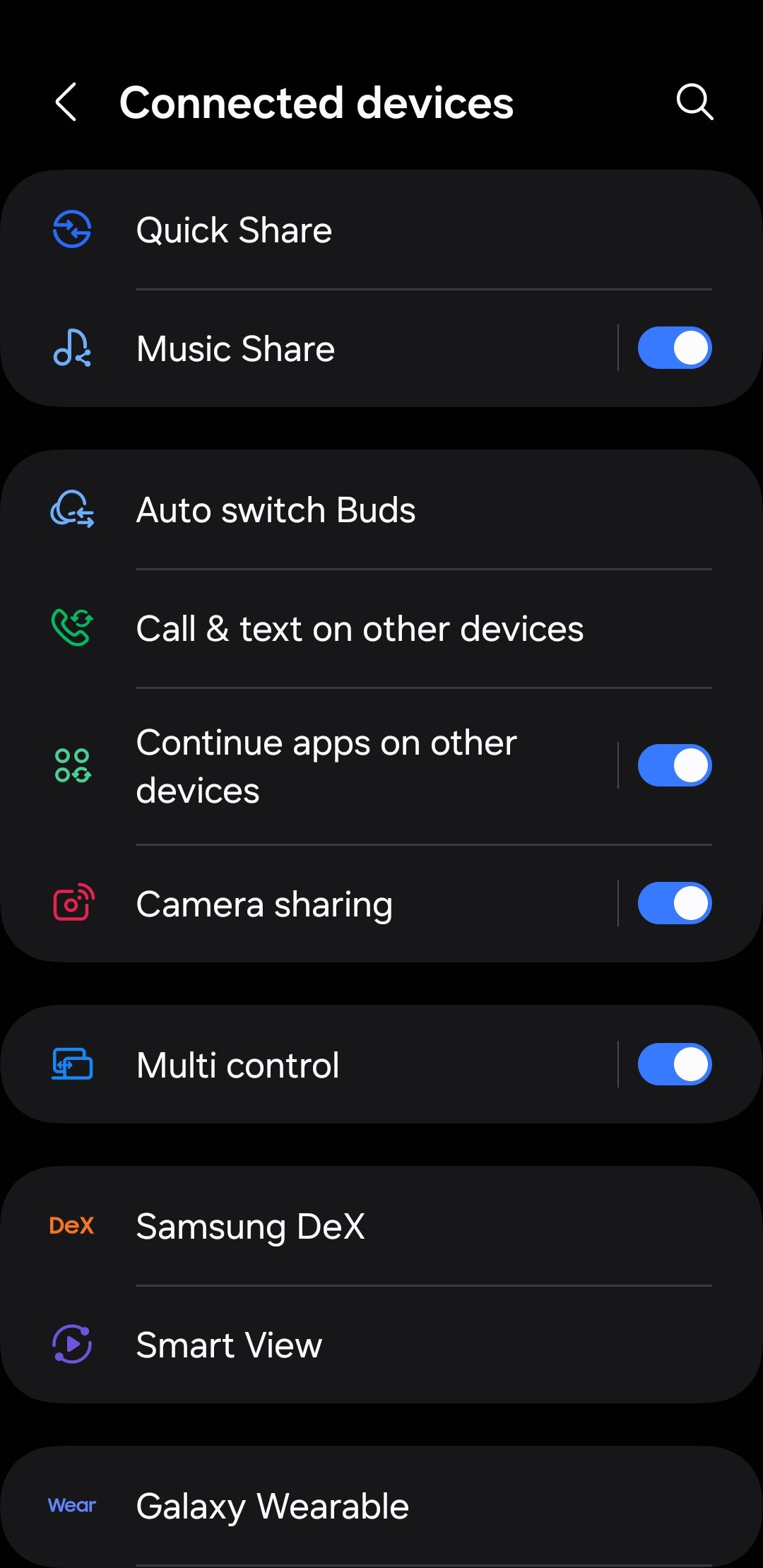The image size is (763, 1568).
Task: Toggle off Camera sharing
Action: pyautogui.click(x=674, y=903)
